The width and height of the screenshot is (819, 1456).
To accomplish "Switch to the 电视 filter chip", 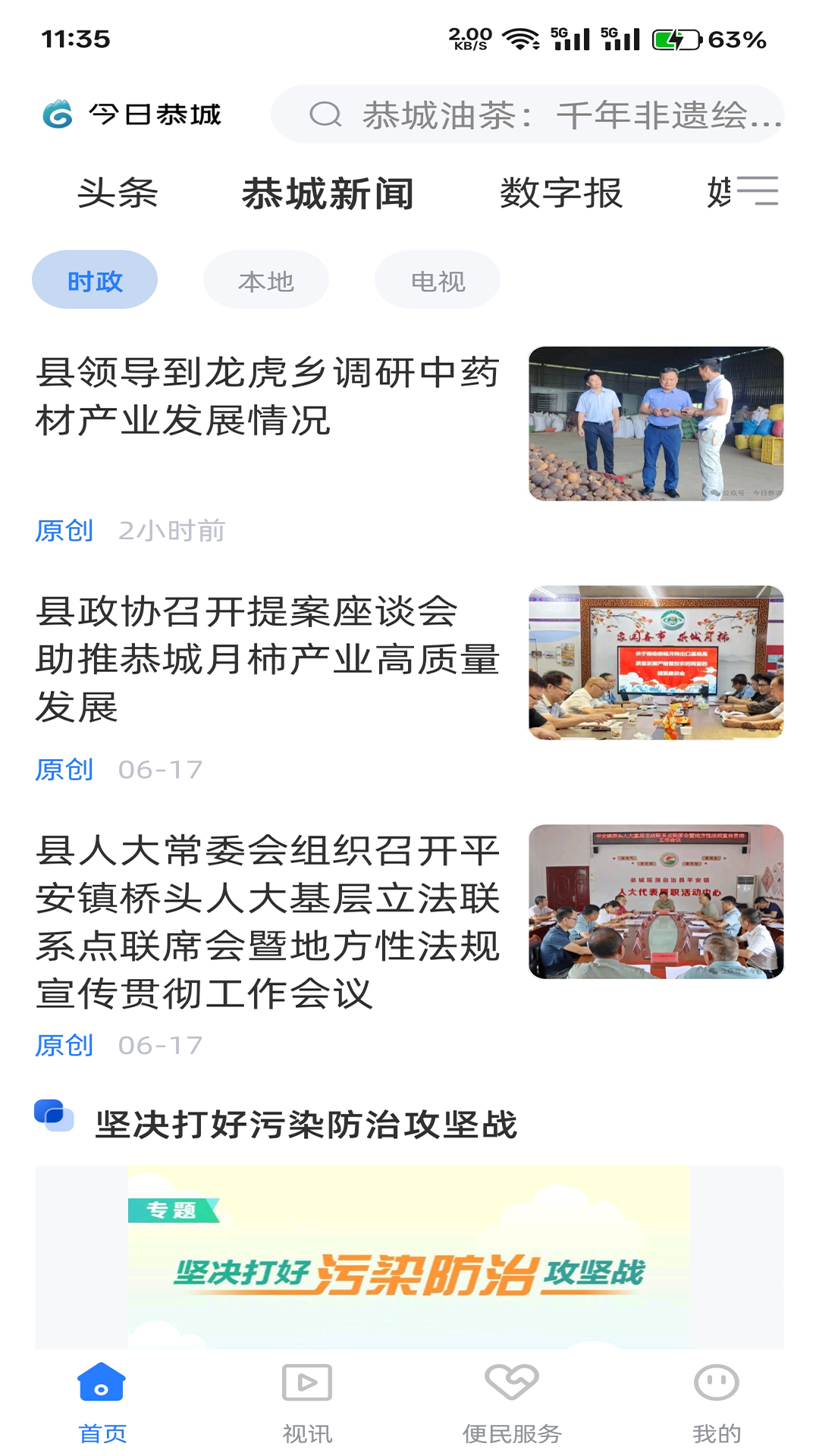I will (437, 279).
